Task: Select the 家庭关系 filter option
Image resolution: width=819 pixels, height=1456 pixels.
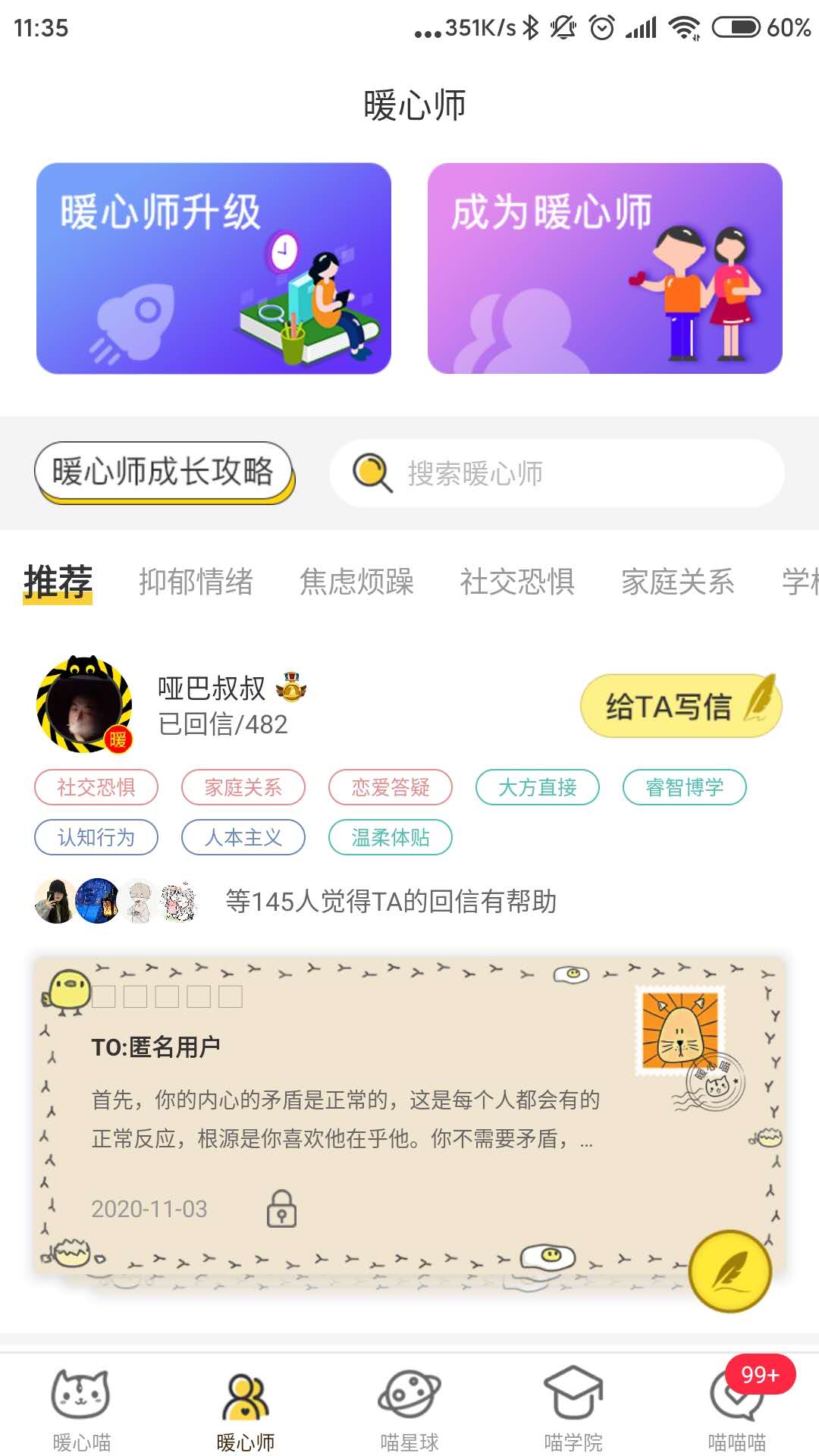Action: pyautogui.click(x=243, y=788)
